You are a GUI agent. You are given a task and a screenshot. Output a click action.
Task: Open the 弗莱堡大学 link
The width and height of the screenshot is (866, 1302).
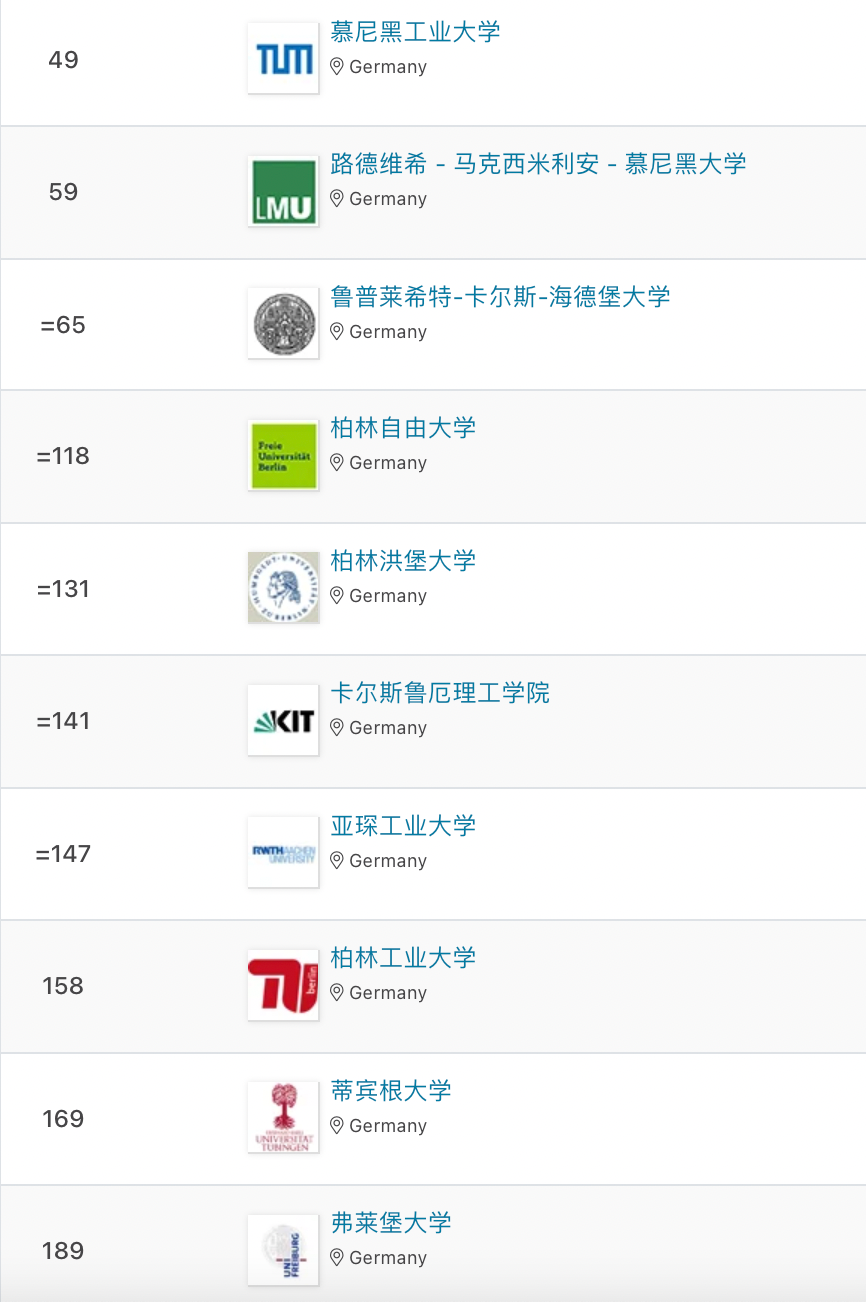391,1223
